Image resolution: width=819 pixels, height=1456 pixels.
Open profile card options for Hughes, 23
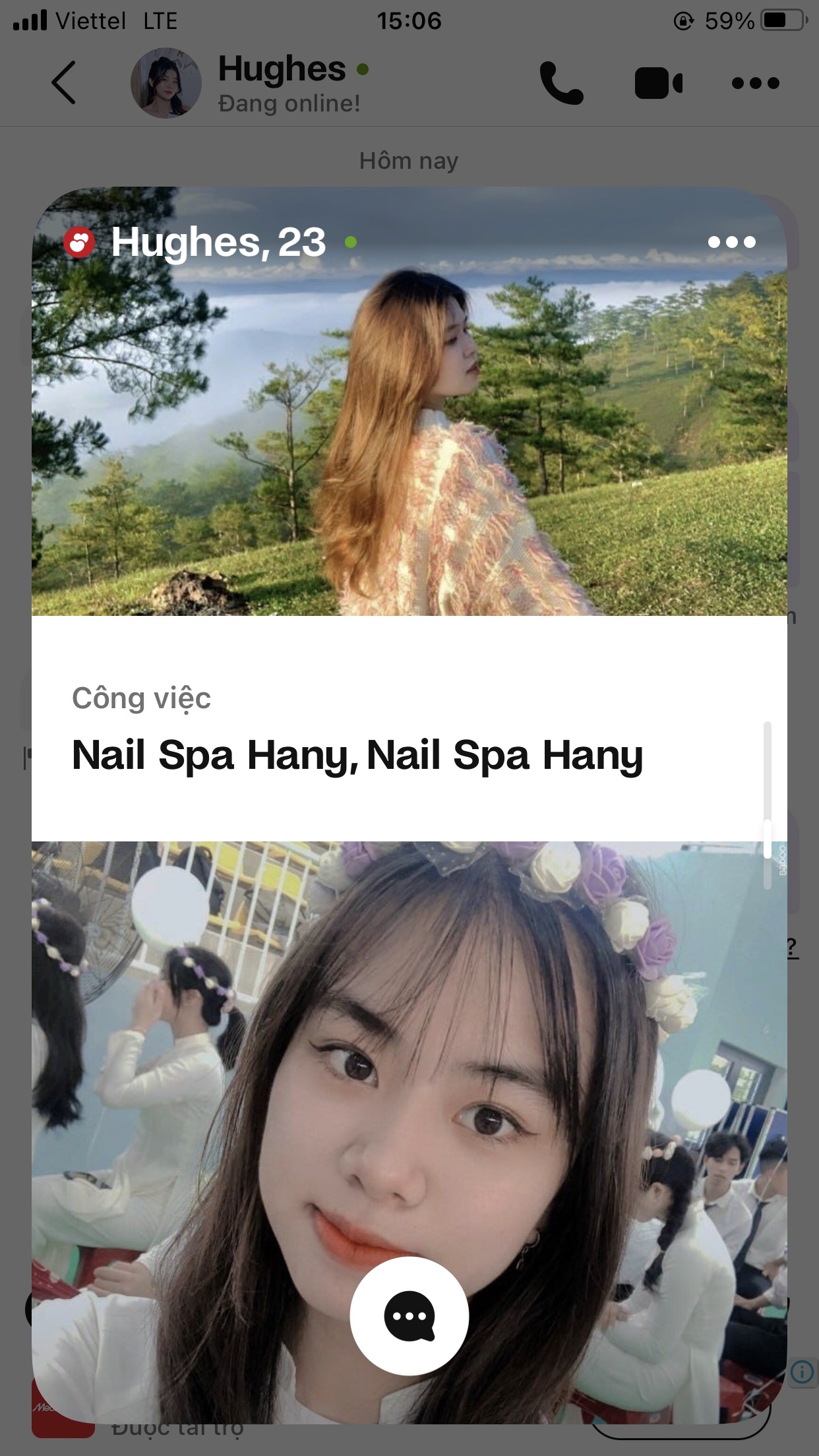[731, 242]
